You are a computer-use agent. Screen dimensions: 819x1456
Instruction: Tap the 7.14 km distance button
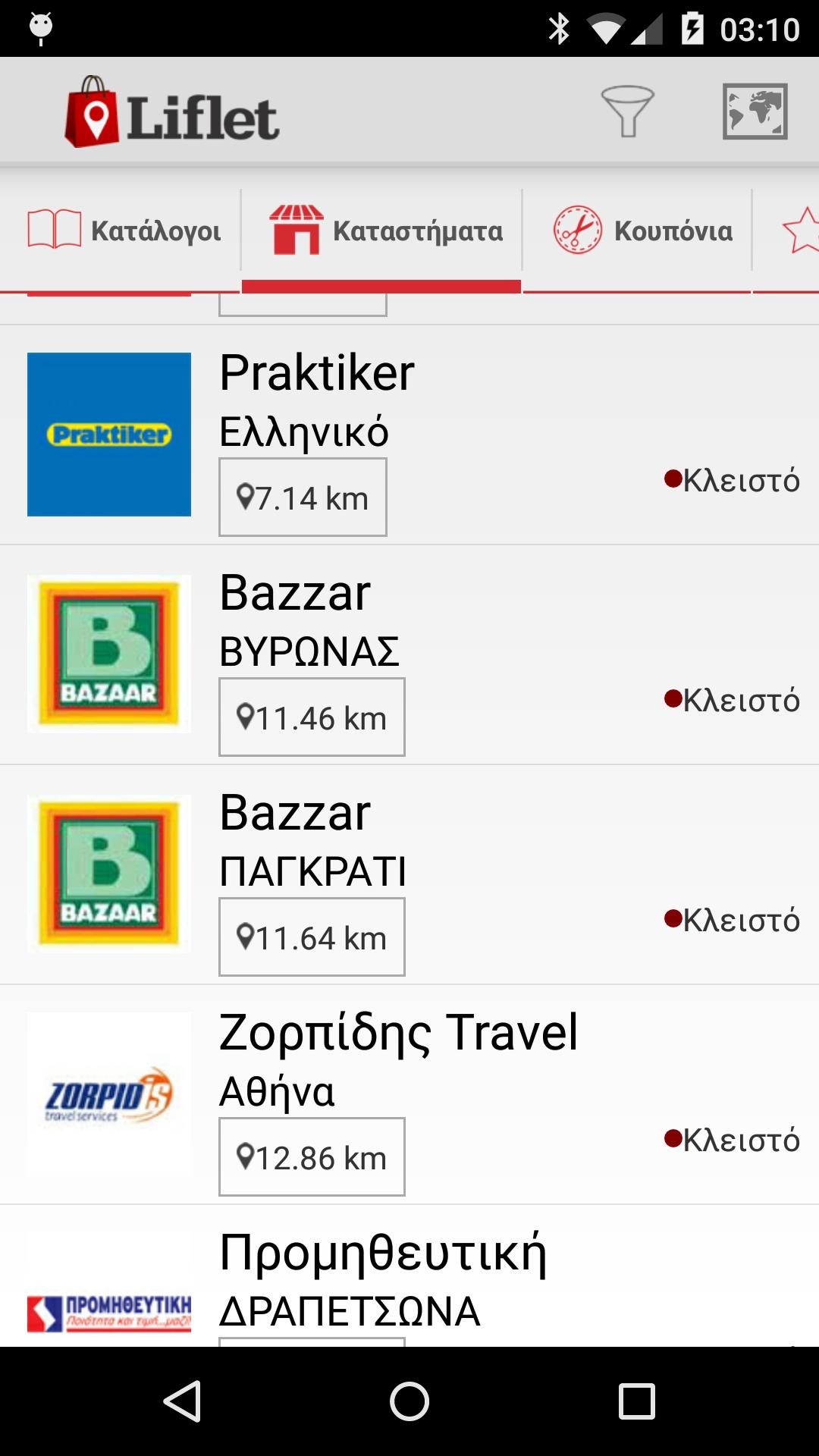click(x=303, y=497)
